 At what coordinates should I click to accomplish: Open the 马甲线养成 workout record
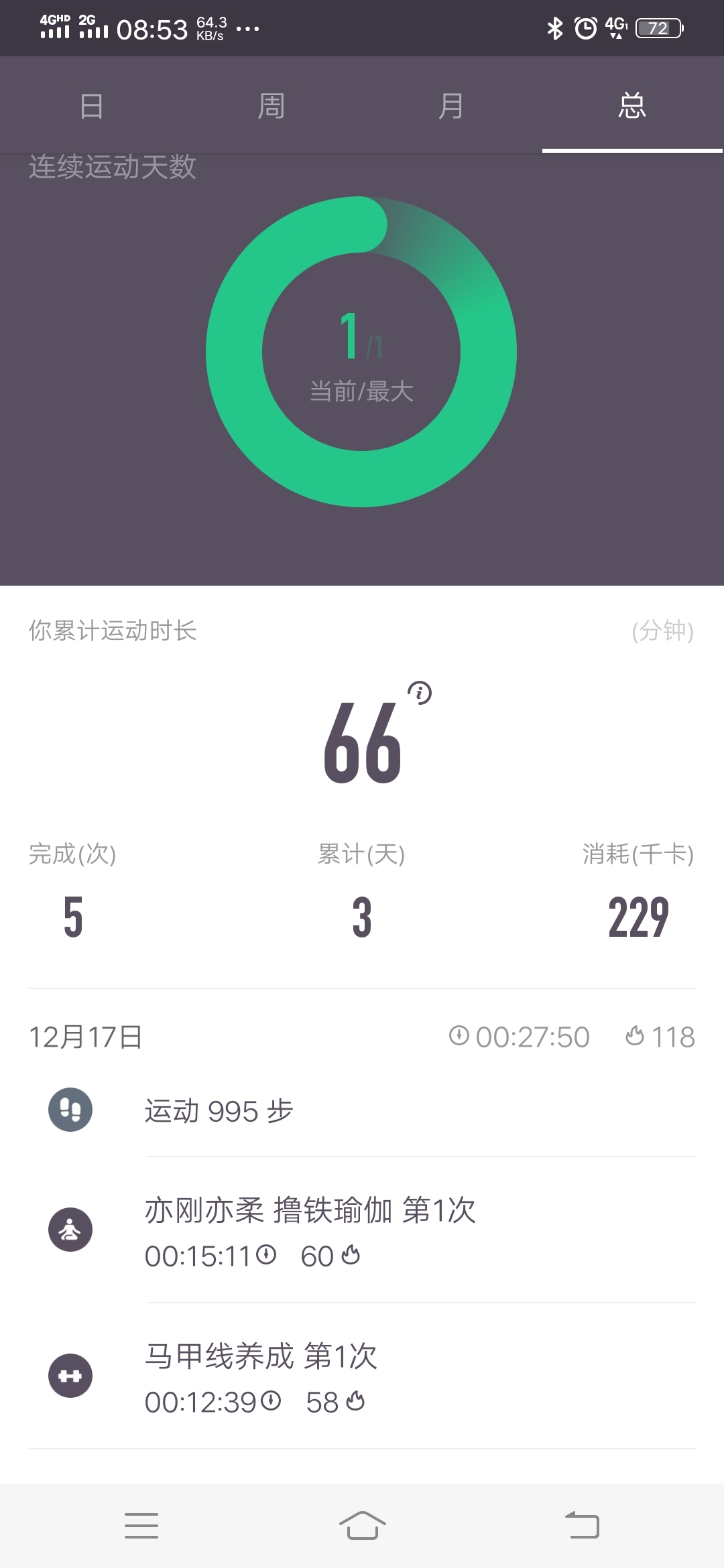(362, 1376)
